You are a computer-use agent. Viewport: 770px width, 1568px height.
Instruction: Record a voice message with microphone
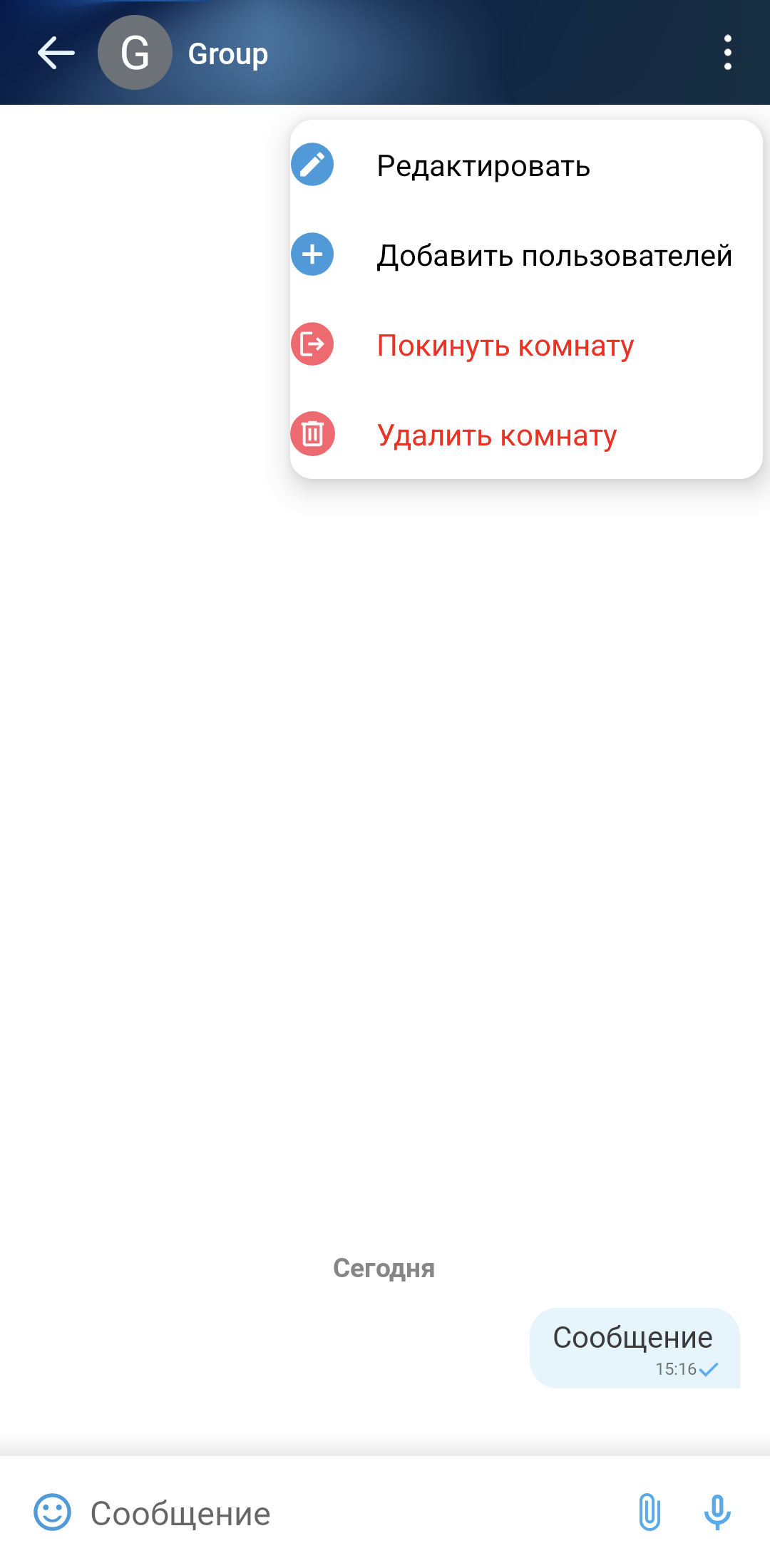point(717,1512)
